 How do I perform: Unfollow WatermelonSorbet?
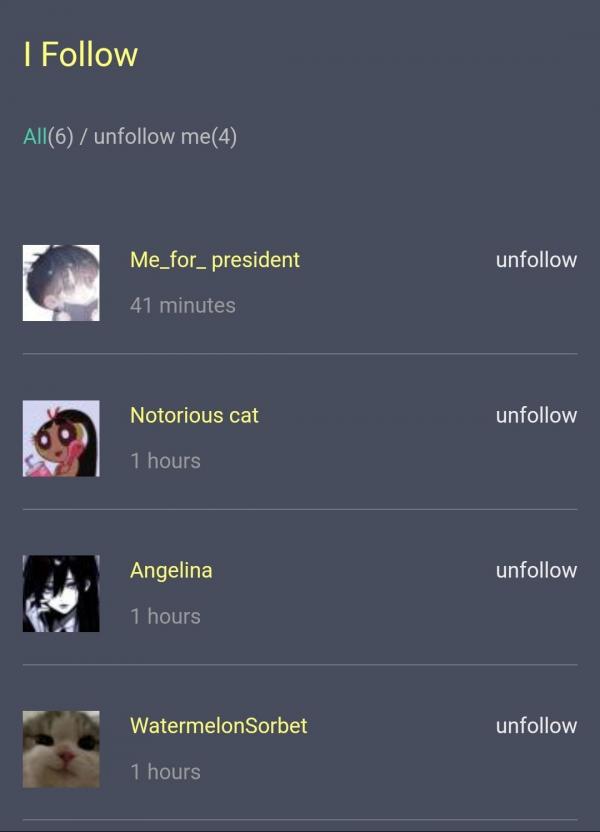536,726
